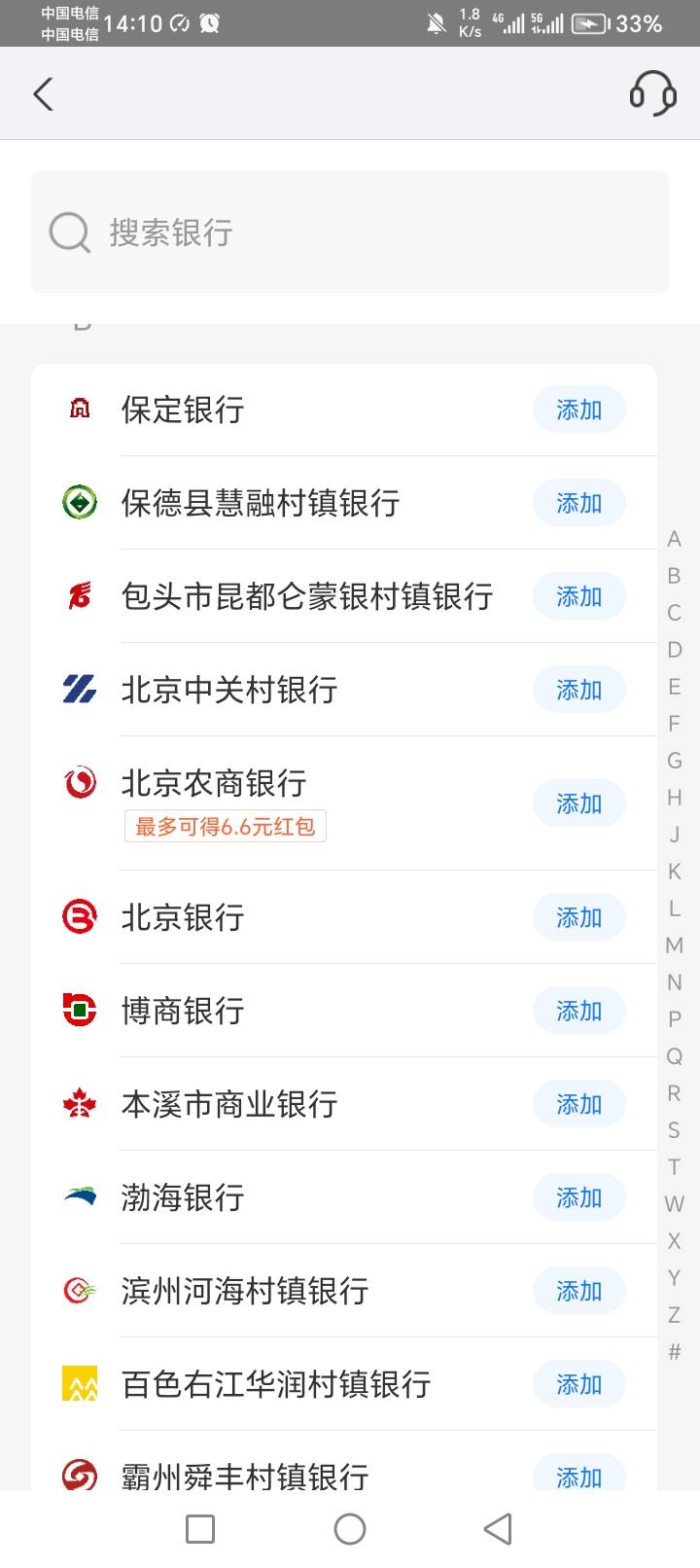The image size is (700, 1568).
Task: Tap 添加 for 北京中关村银行
Action: pos(578,690)
